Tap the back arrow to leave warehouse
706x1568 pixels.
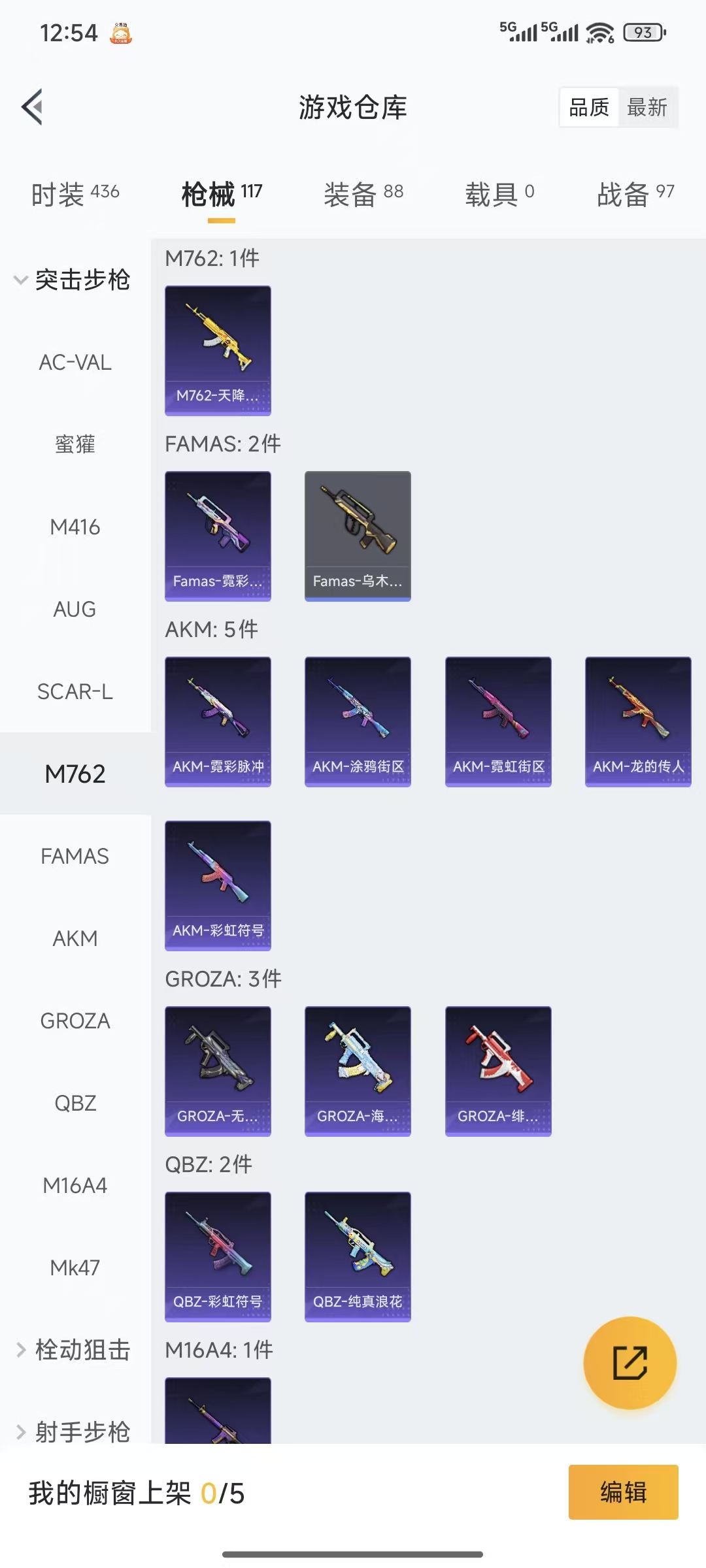point(32,106)
